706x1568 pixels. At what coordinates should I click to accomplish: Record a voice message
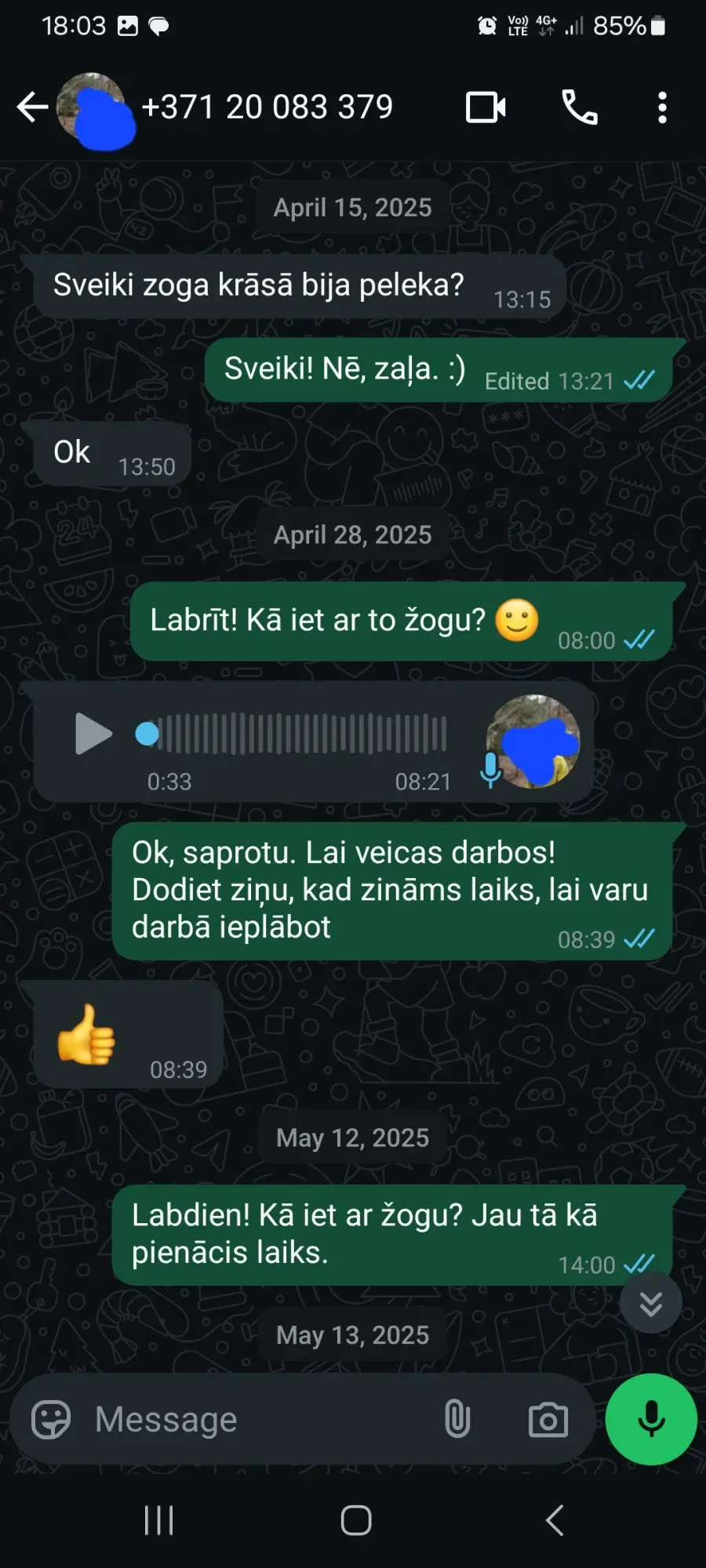pos(651,1419)
